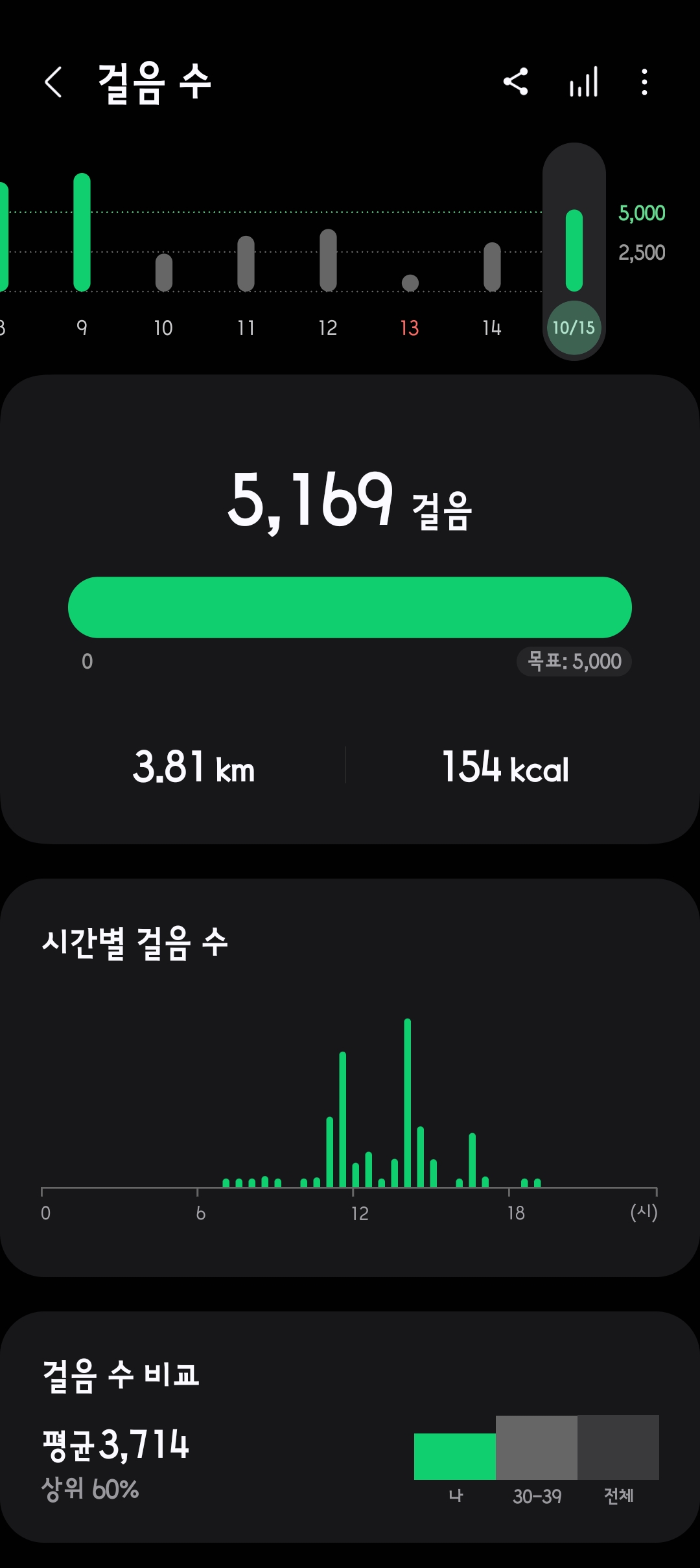Open the more options menu
700x1568 pixels.
[644, 82]
